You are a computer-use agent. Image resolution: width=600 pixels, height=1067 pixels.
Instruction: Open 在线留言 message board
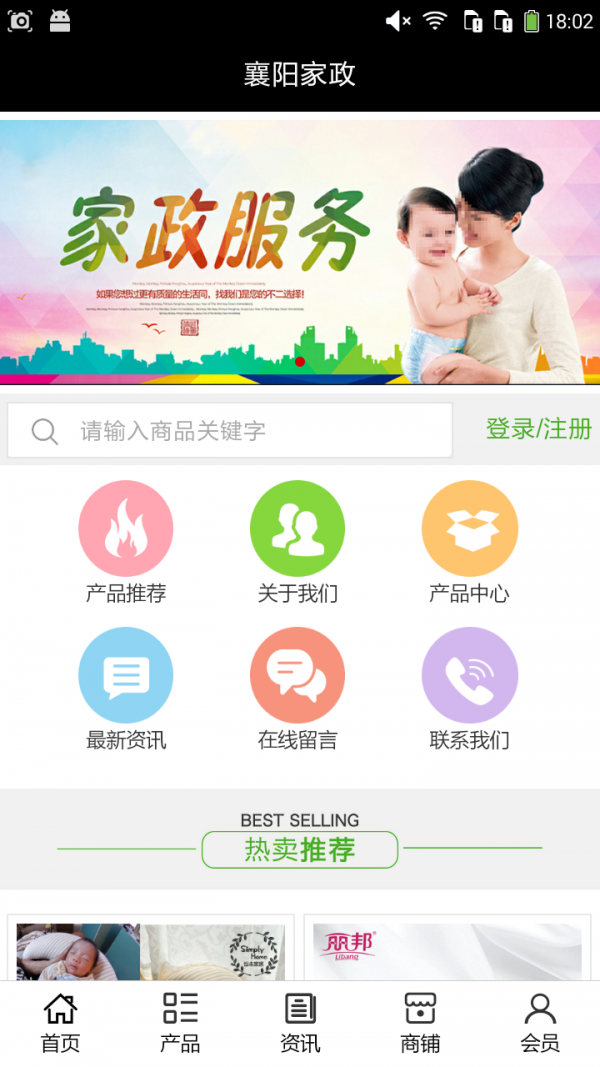point(297,677)
